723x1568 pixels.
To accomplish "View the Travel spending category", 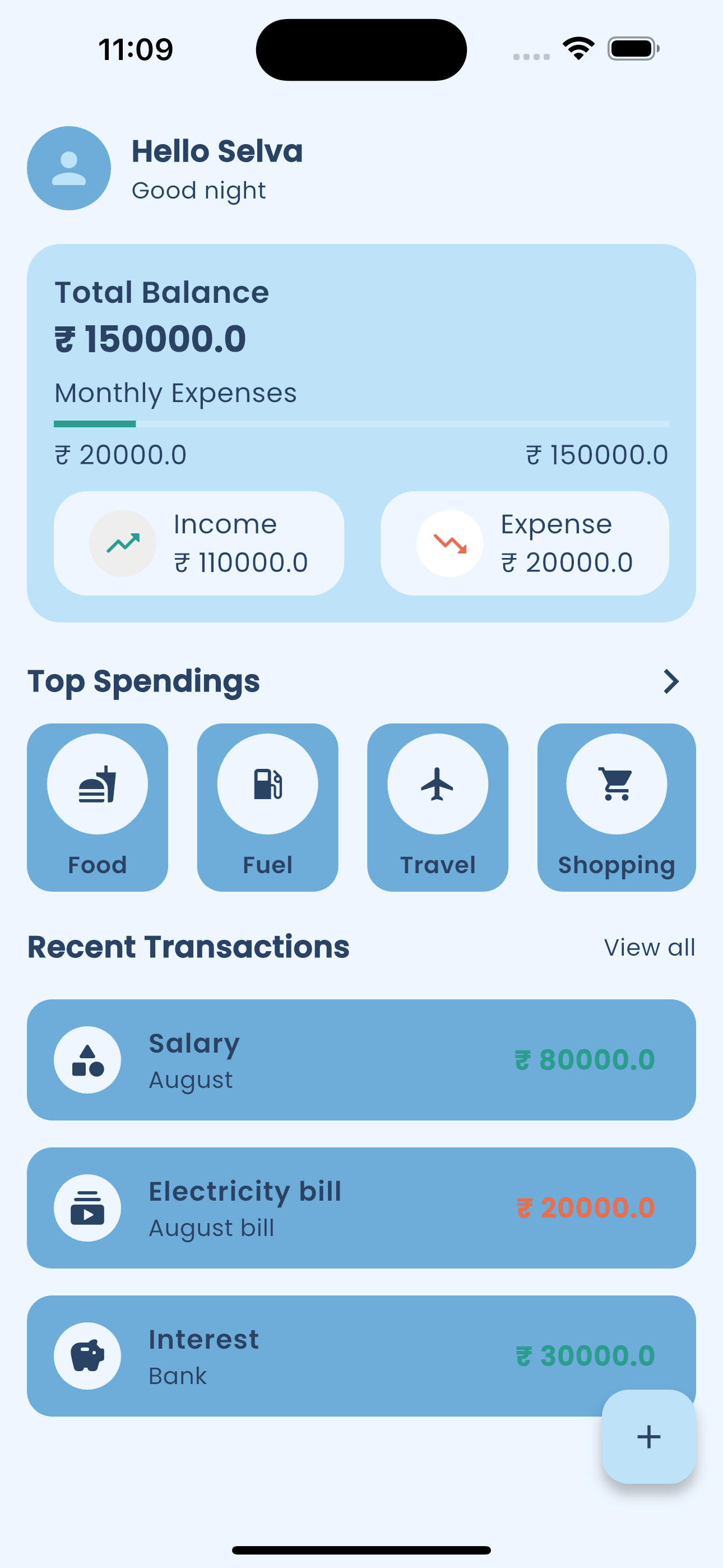I will pos(438,806).
